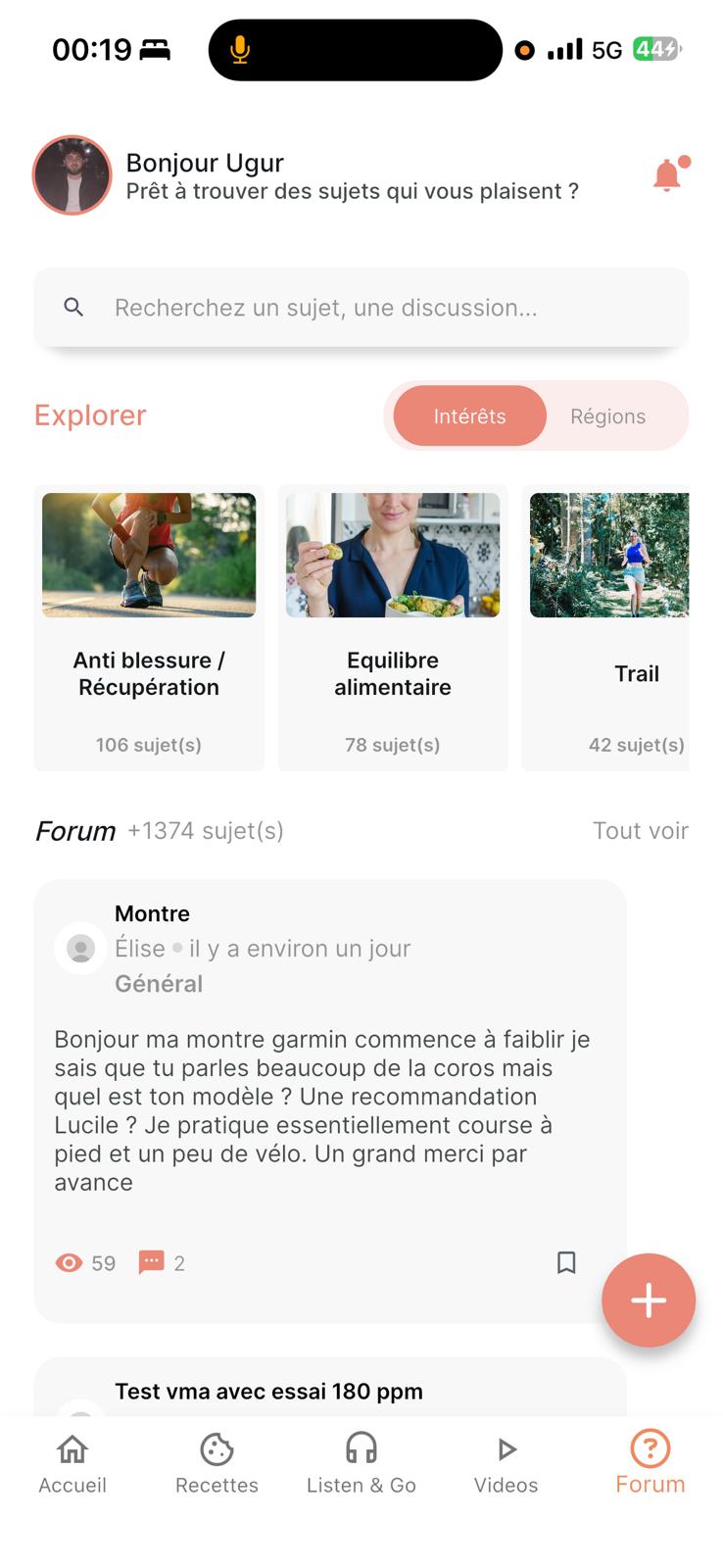Open Ugur's profile avatar picture
723x1568 pixels.
coord(72,174)
